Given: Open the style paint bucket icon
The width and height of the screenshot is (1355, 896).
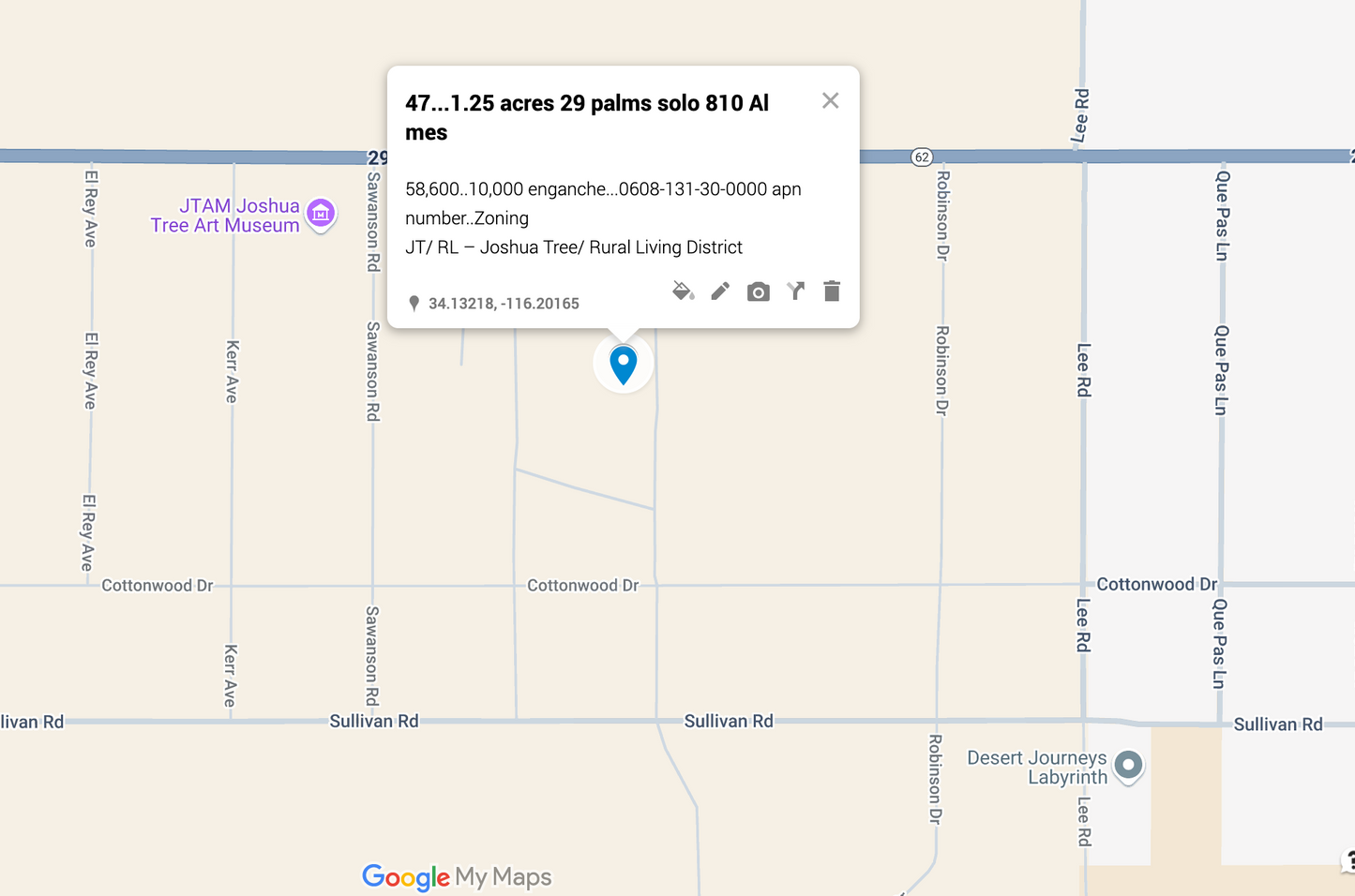Looking at the screenshot, I should [683, 291].
